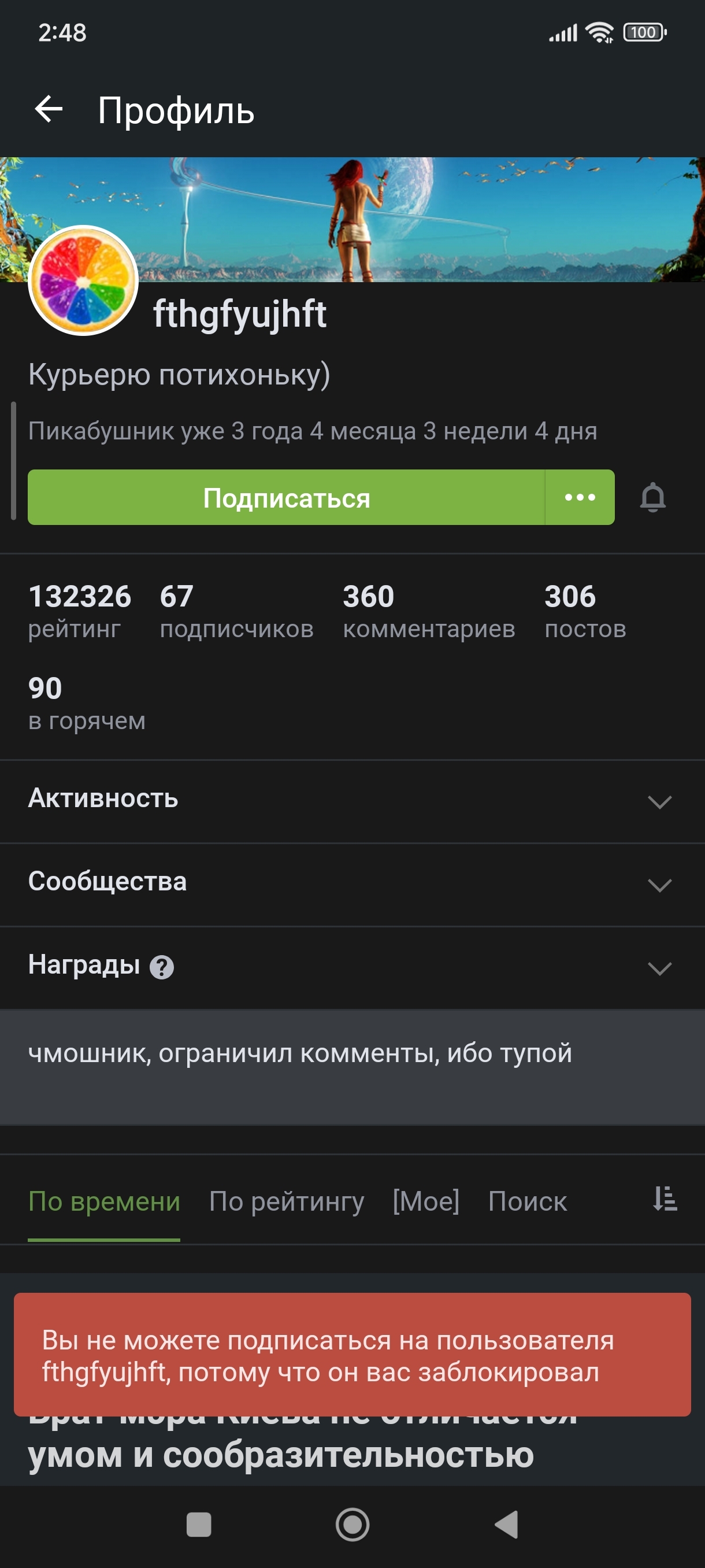Select the [Мое] tab
The width and height of the screenshot is (705, 1568).
click(426, 1201)
